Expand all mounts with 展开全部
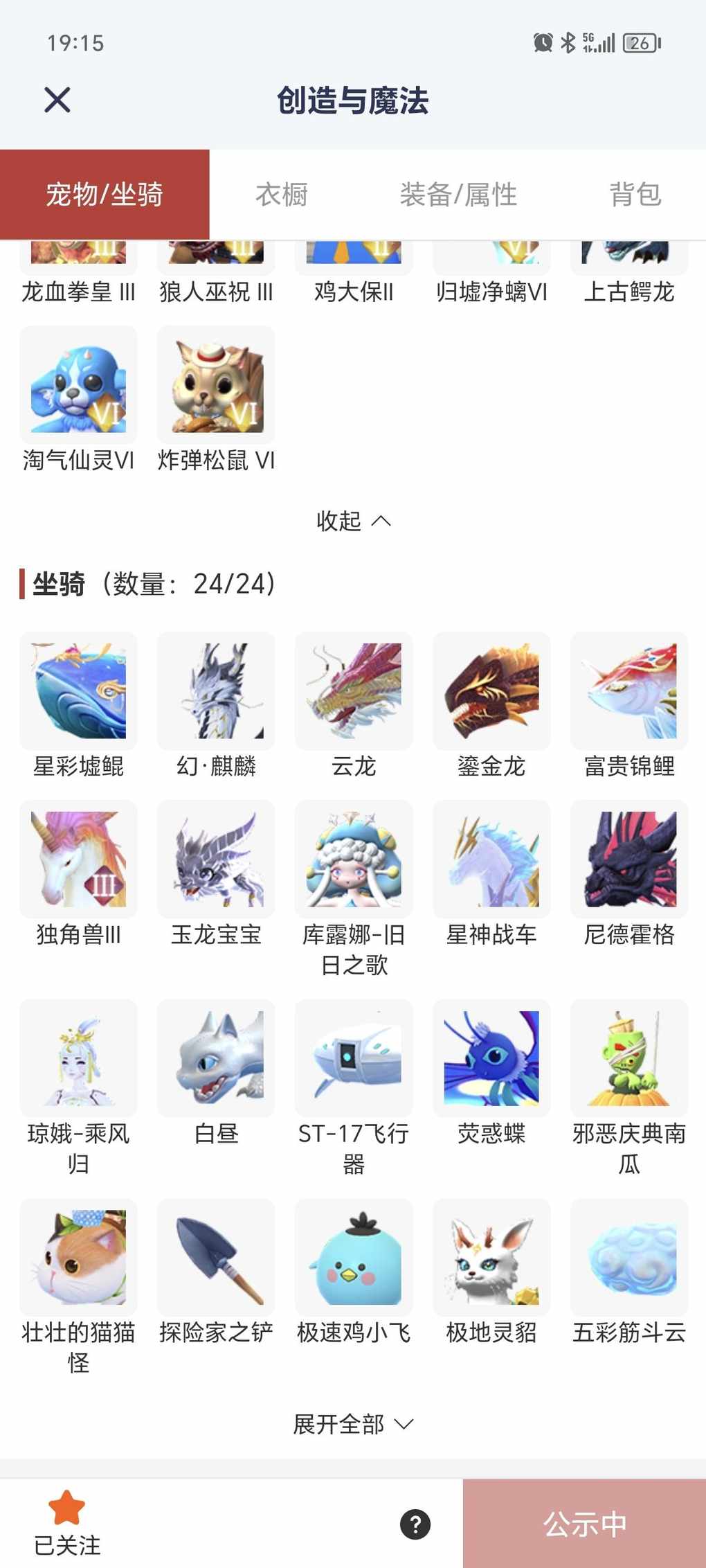This screenshot has width=706, height=1568. click(353, 1424)
